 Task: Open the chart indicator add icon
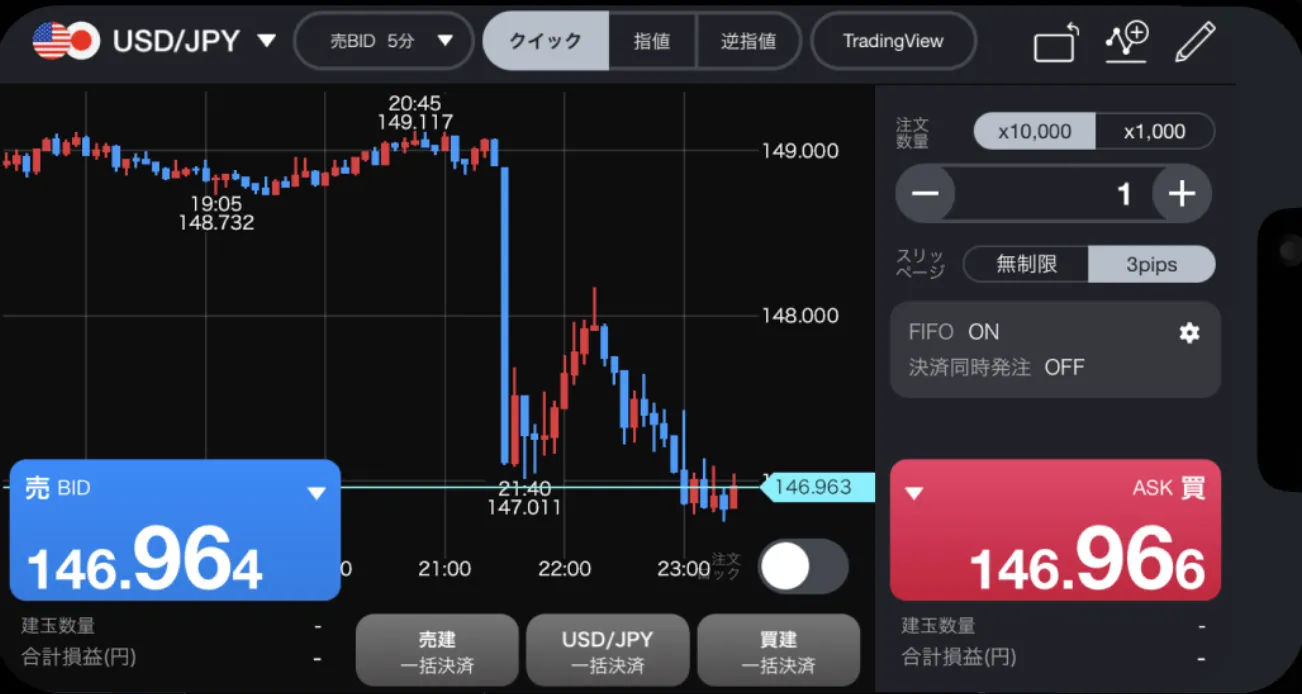coord(1126,43)
